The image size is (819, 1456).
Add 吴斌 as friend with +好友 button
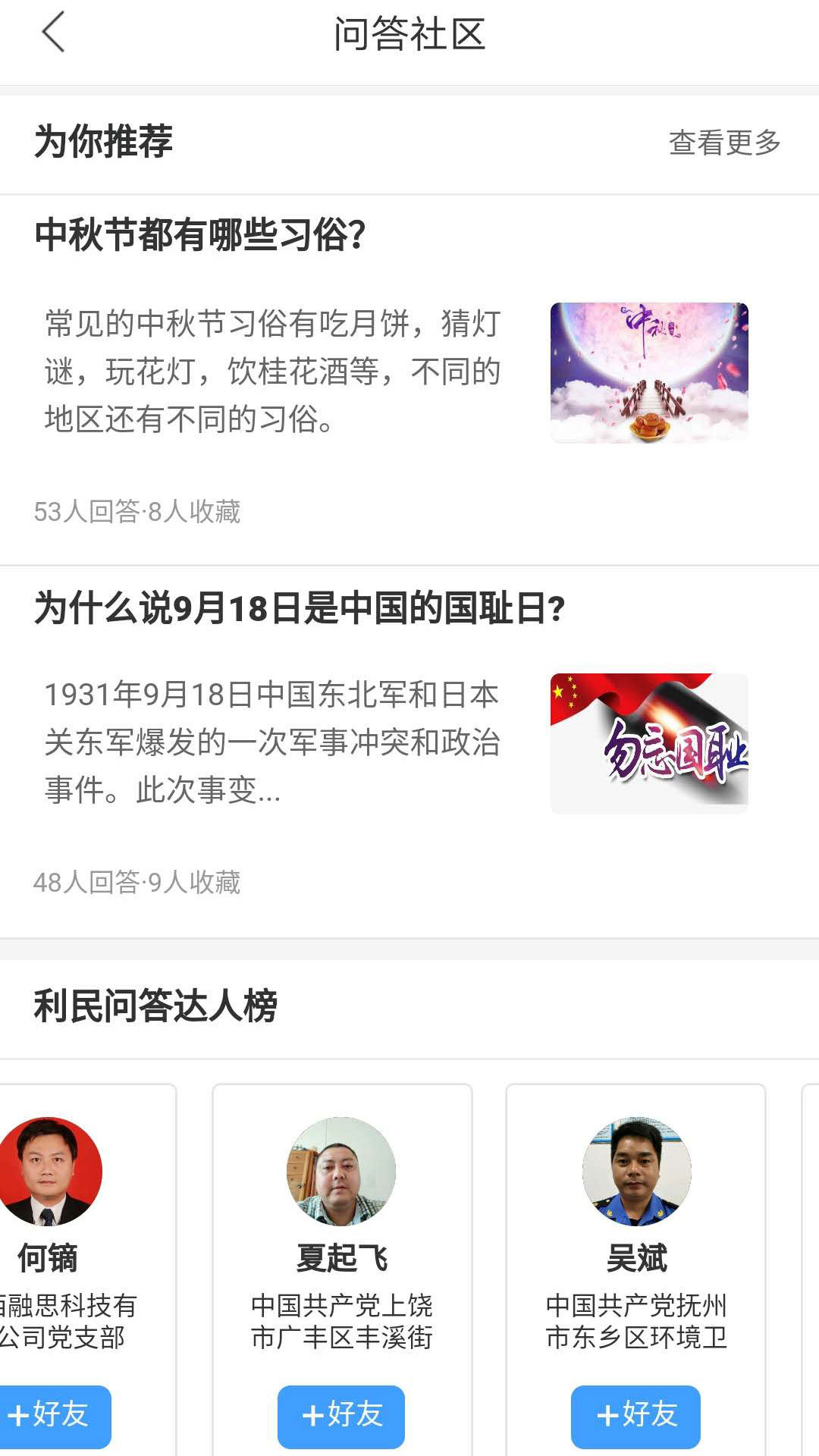[637, 1416]
